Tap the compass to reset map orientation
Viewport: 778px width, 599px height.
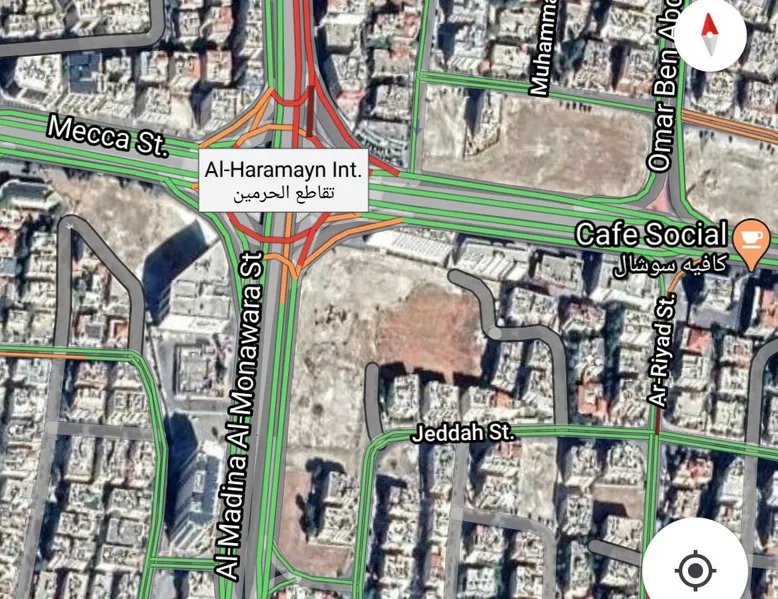pyautogui.click(x=711, y=36)
